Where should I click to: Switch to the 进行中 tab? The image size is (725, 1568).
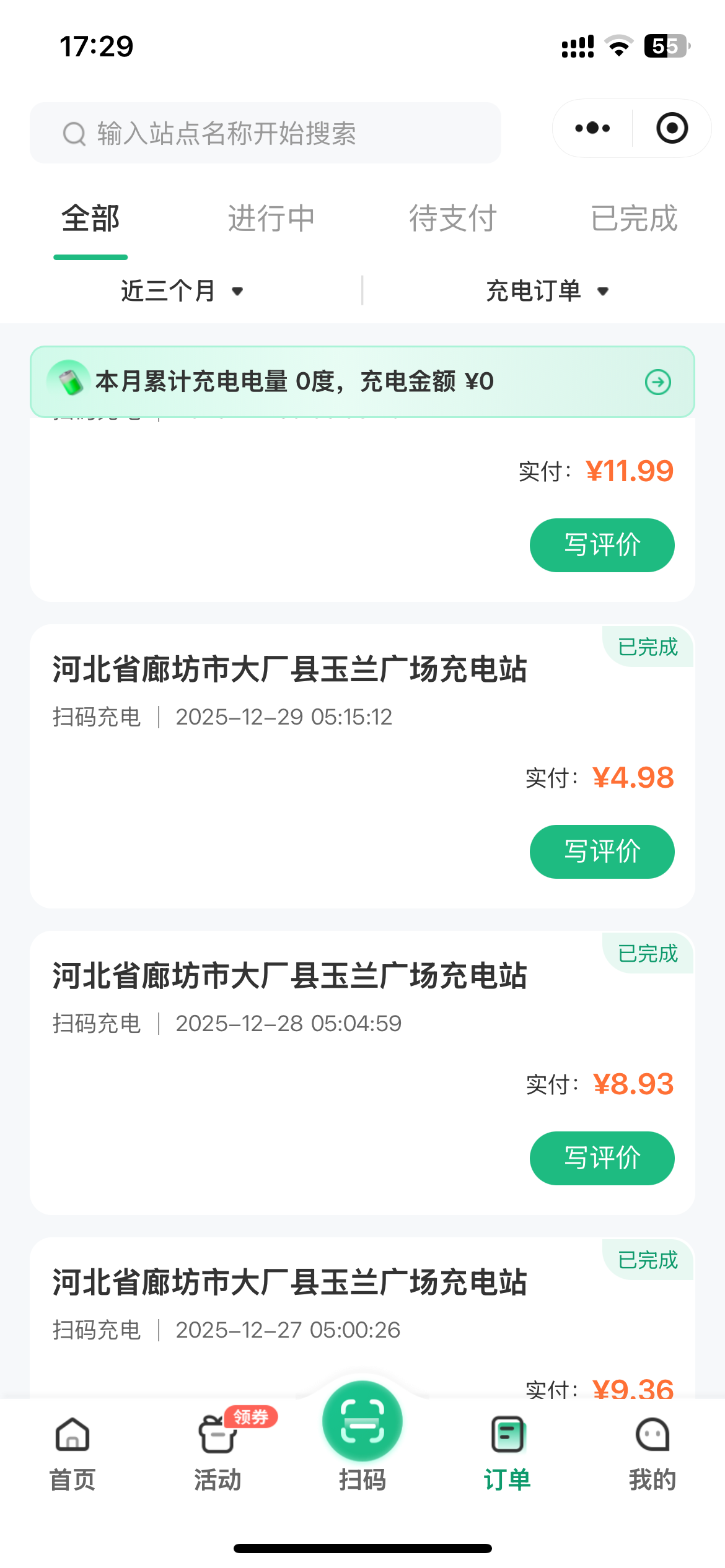click(271, 219)
